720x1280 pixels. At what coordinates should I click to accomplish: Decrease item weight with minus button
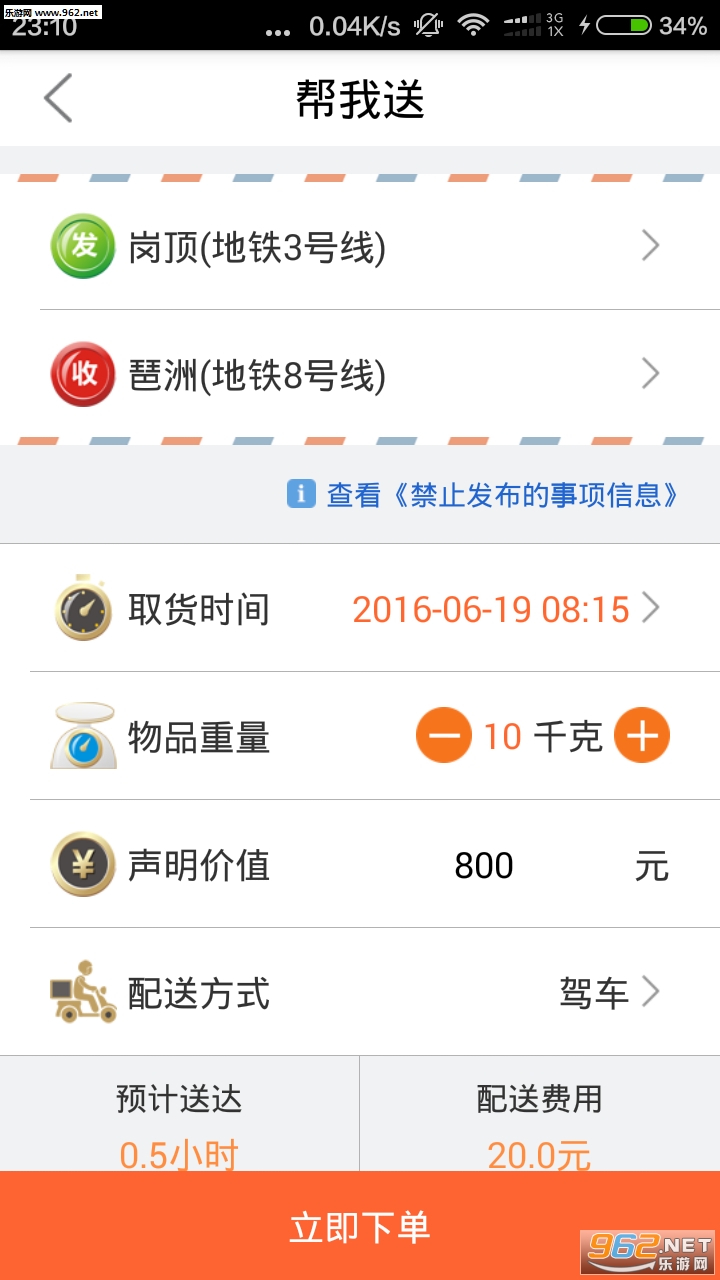coord(443,736)
